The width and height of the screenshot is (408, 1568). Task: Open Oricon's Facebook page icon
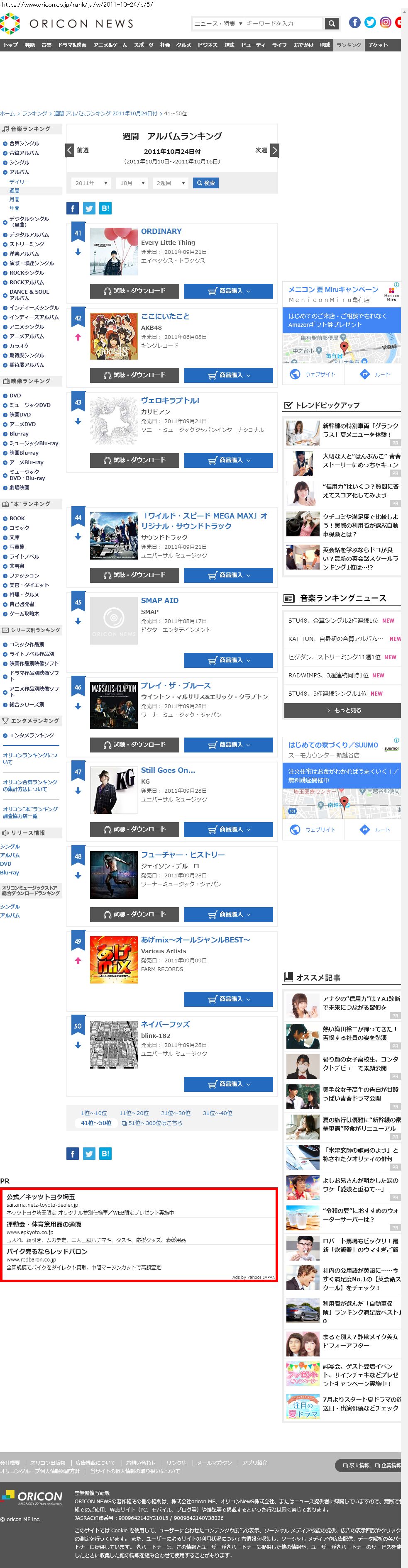tap(354, 22)
